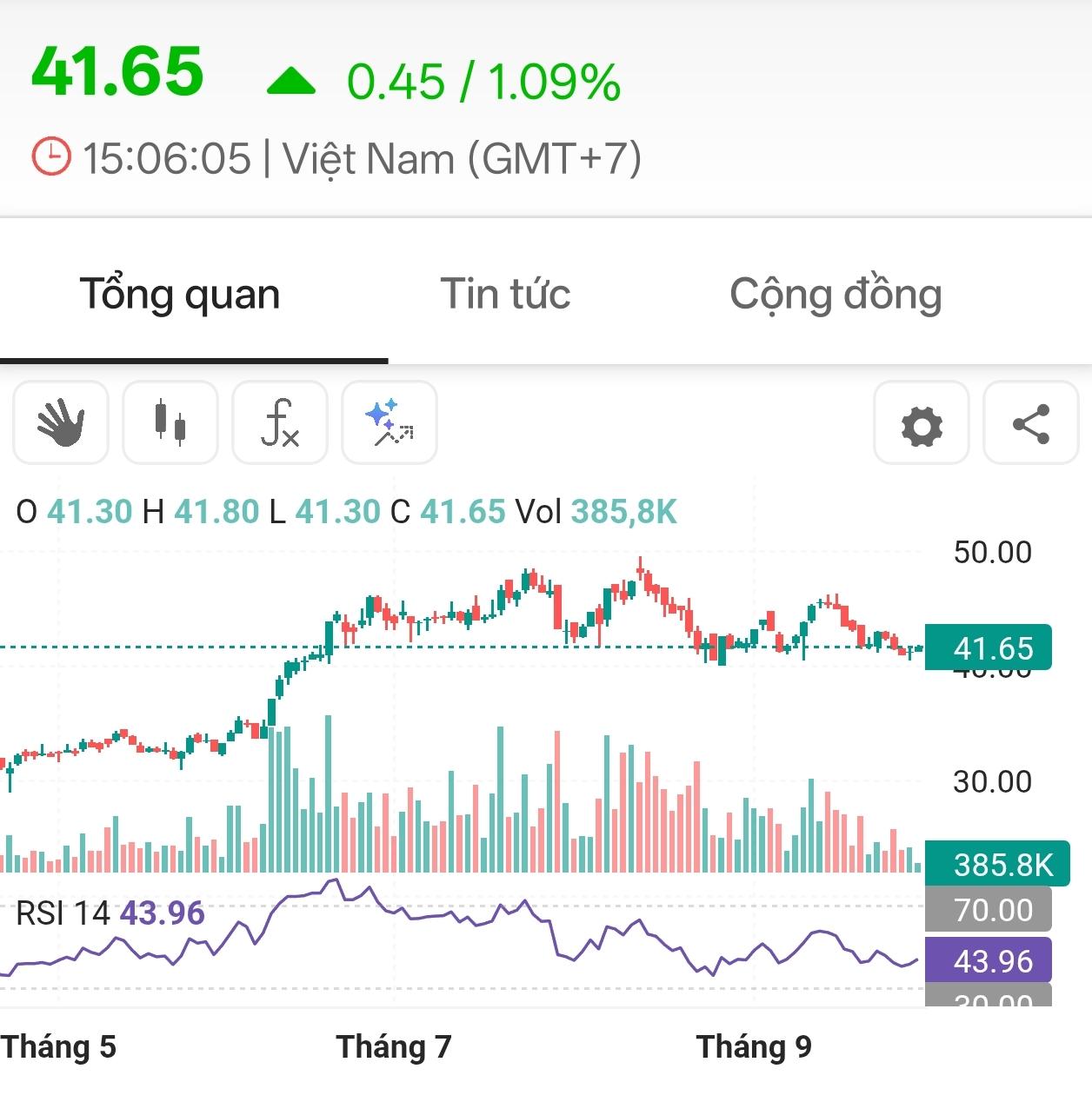
Task: Open the AI sparkle trend tool
Action: [x=390, y=423]
